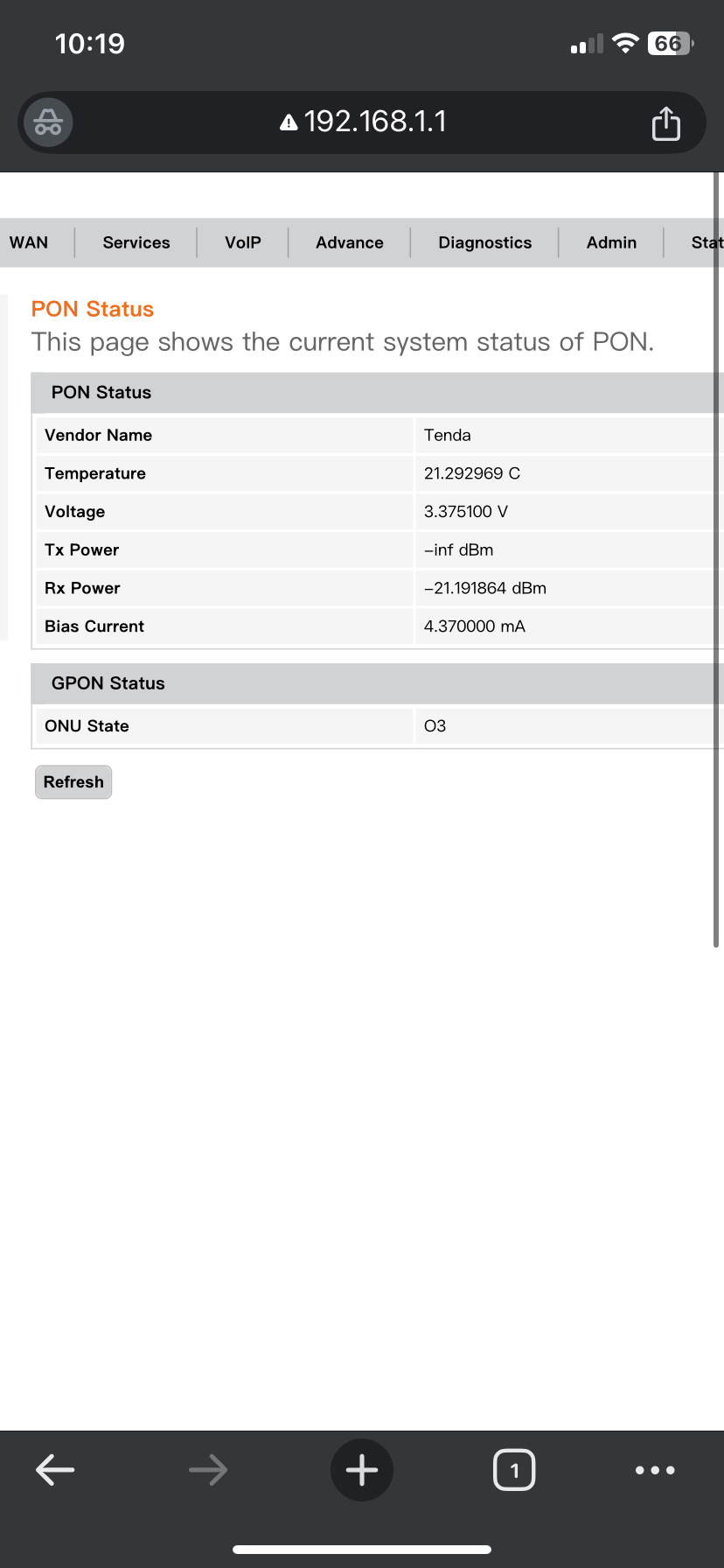Refresh the PON status
Image resolution: width=724 pixels, height=1568 pixels.
(73, 781)
